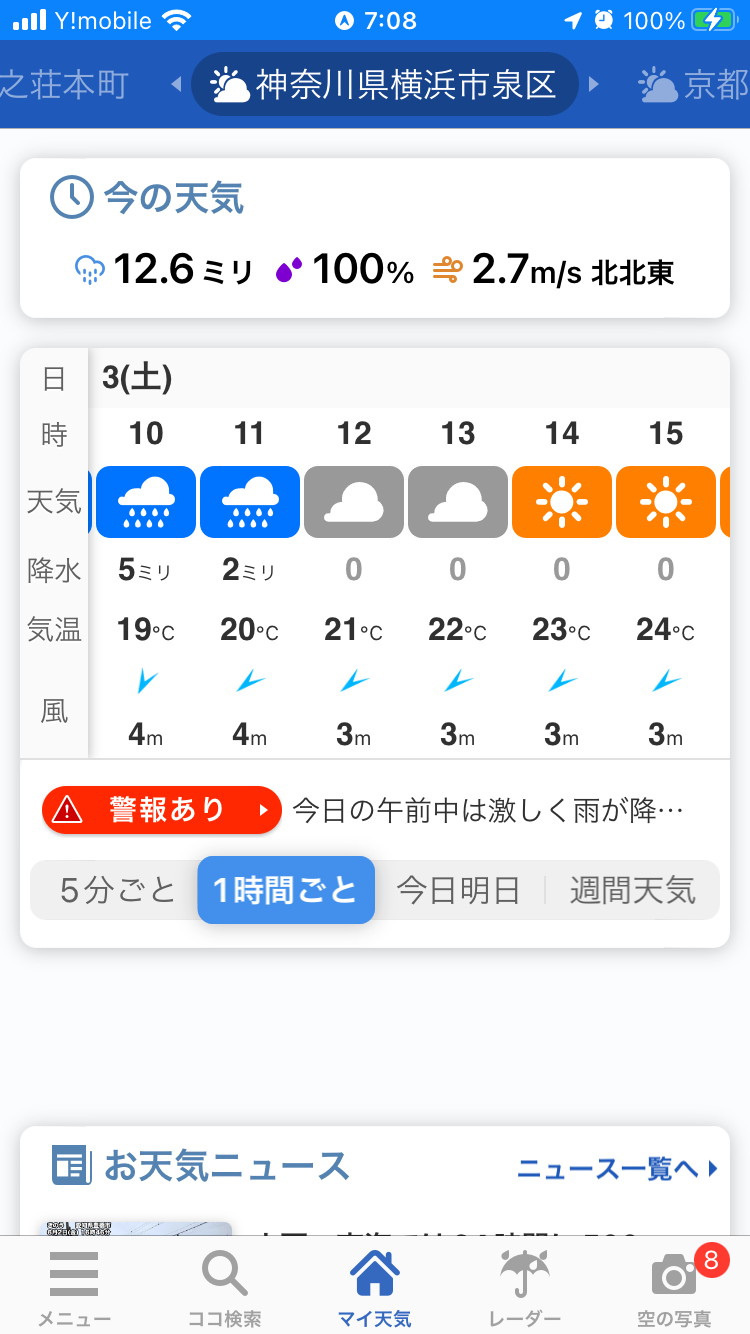Open the 警報あり warning button
Viewport: 750px width, 1334px height.
[162, 809]
